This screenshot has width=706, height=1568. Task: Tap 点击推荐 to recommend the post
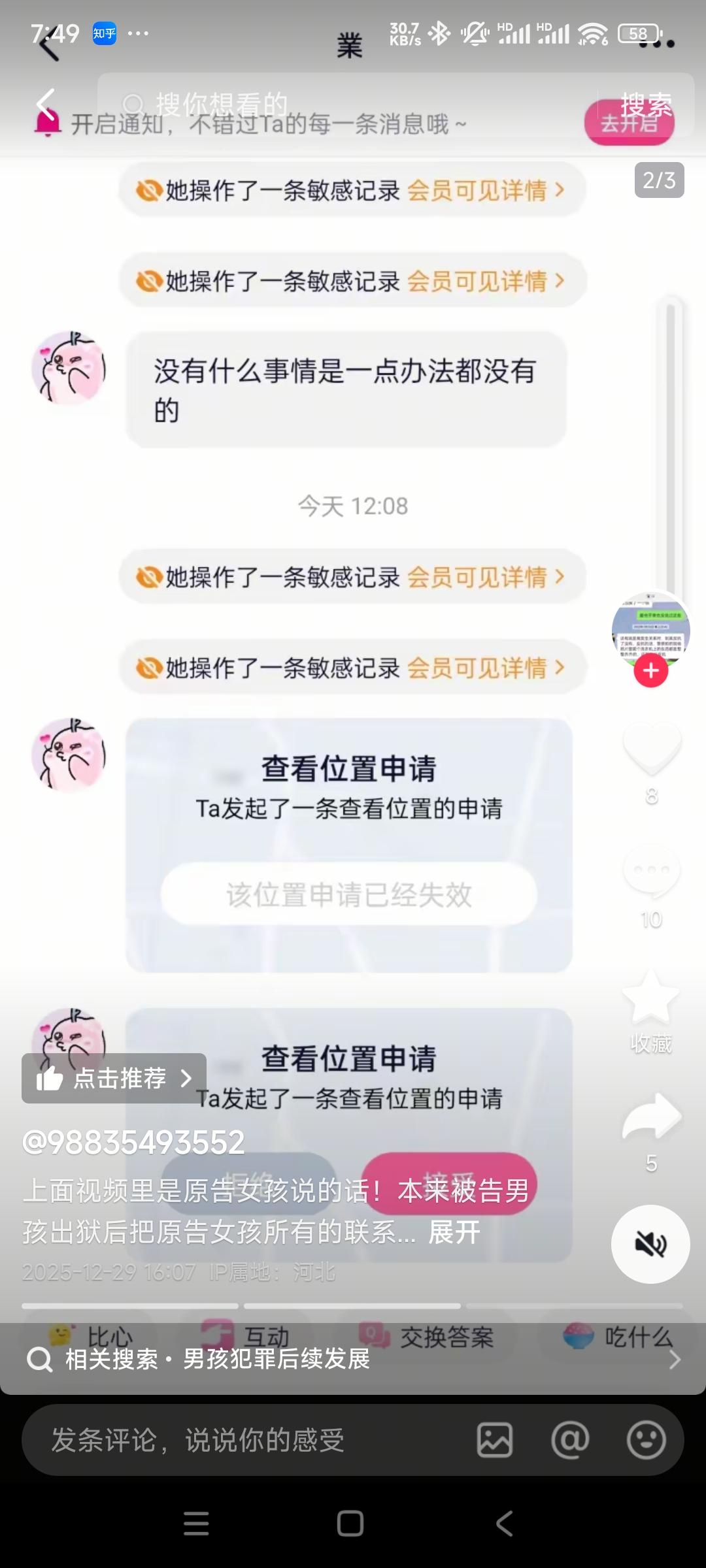pyautogui.click(x=114, y=1078)
